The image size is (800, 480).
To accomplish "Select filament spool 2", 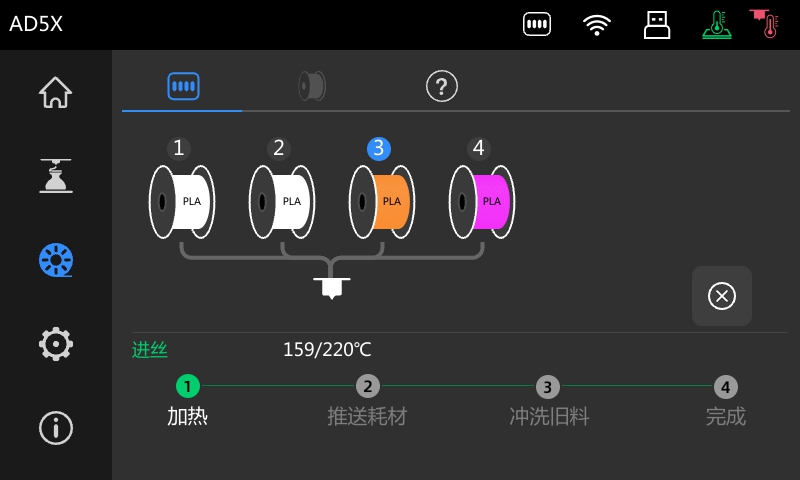I will (x=282, y=200).
